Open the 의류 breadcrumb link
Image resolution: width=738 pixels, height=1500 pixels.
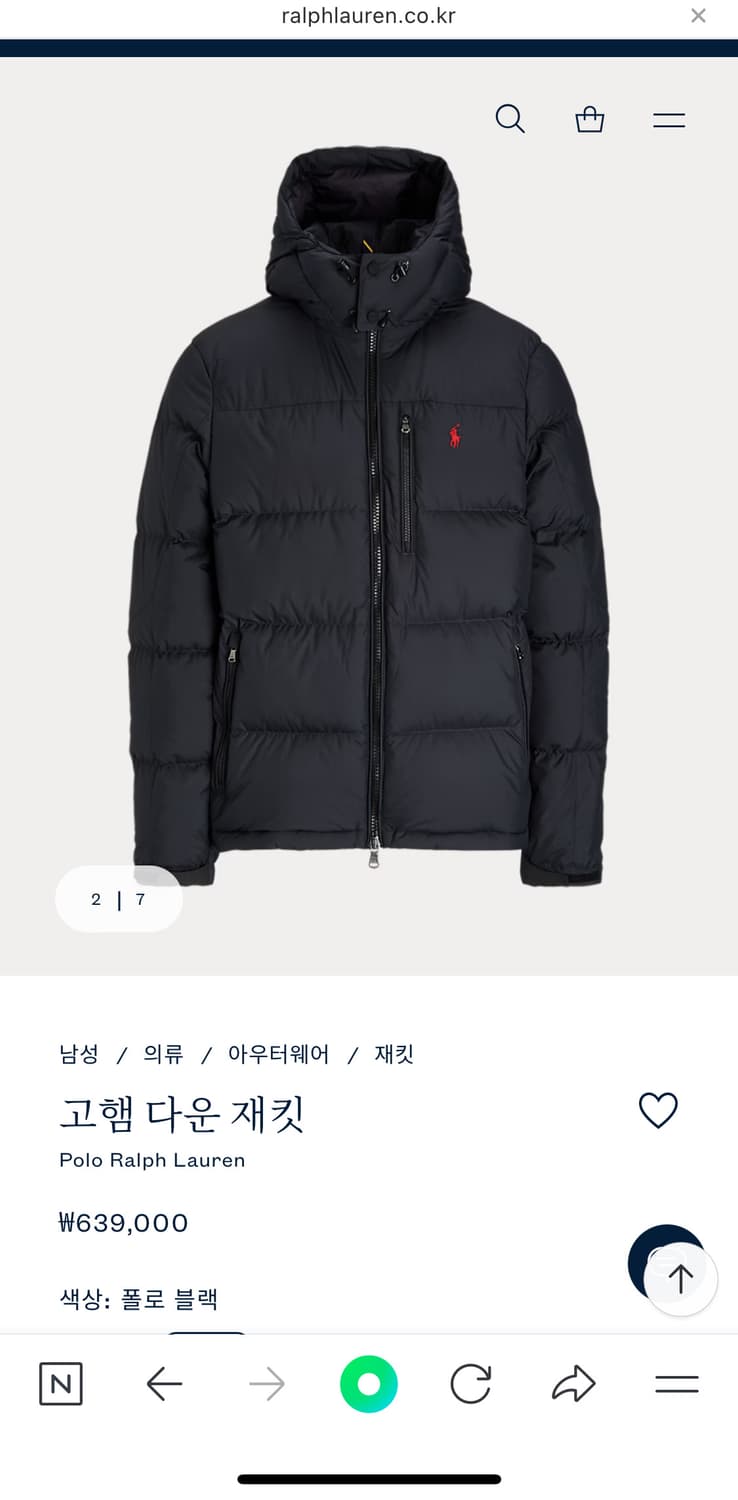click(x=163, y=1054)
